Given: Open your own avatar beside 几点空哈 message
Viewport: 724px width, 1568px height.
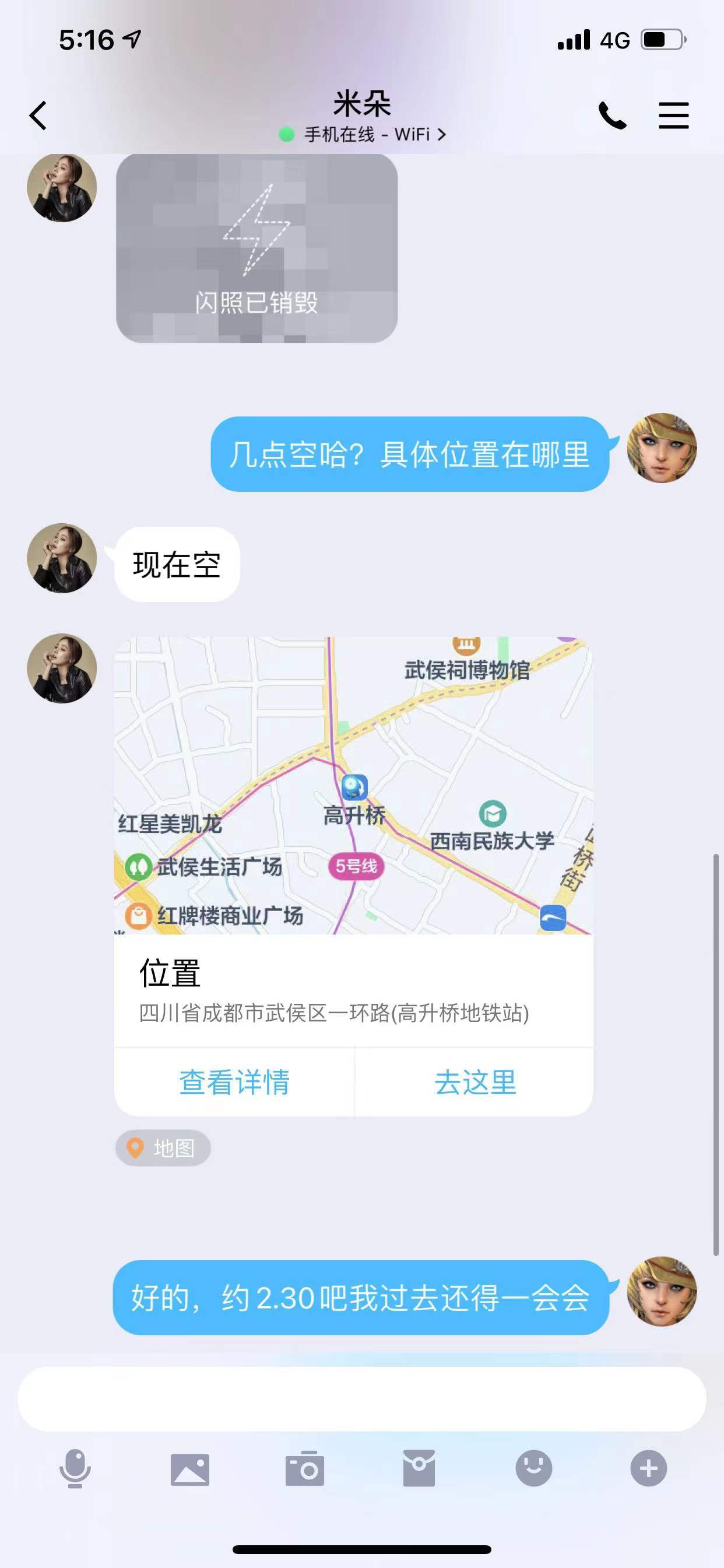Looking at the screenshot, I should [x=662, y=449].
